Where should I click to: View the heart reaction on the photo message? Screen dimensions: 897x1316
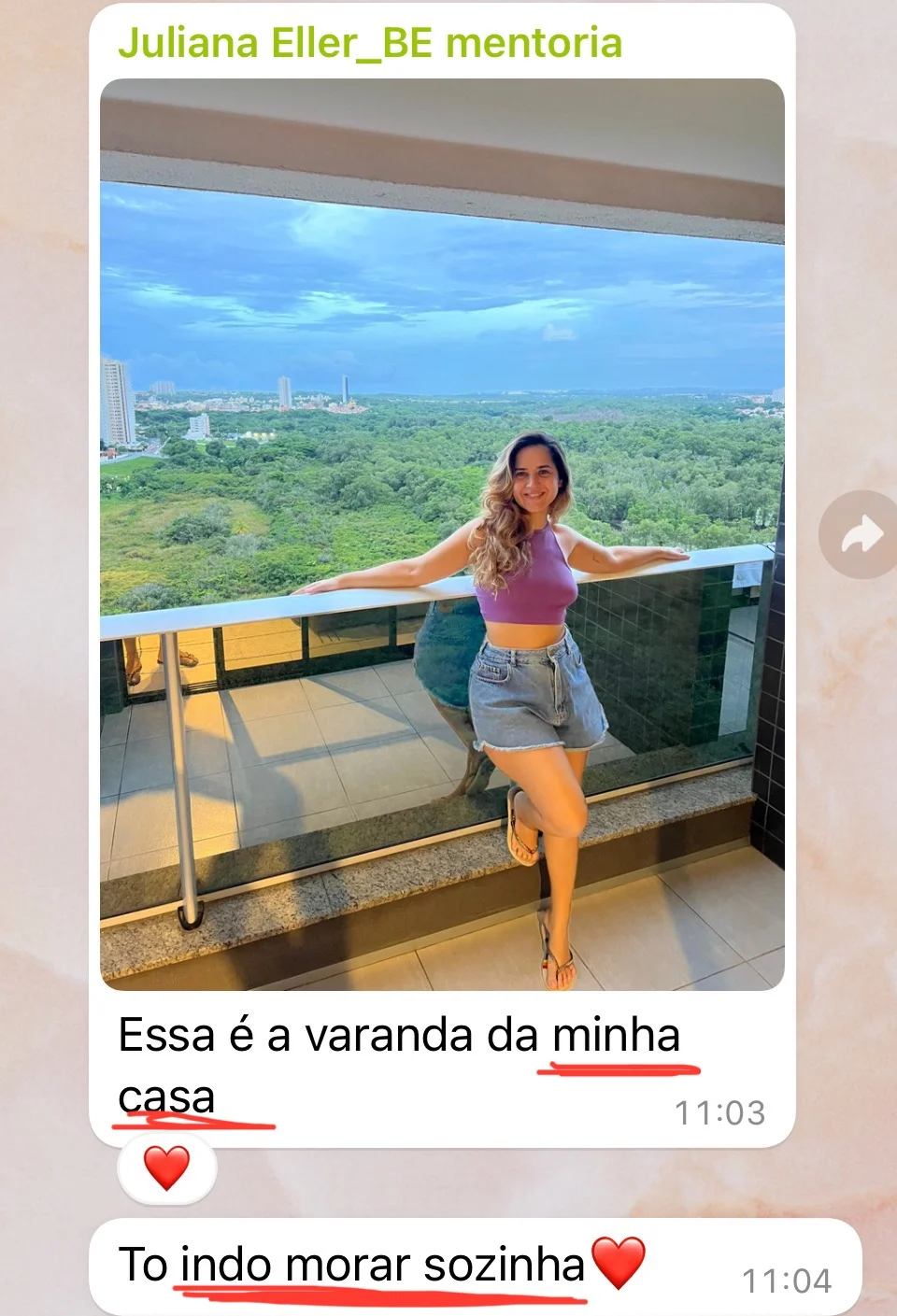click(x=167, y=1168)
